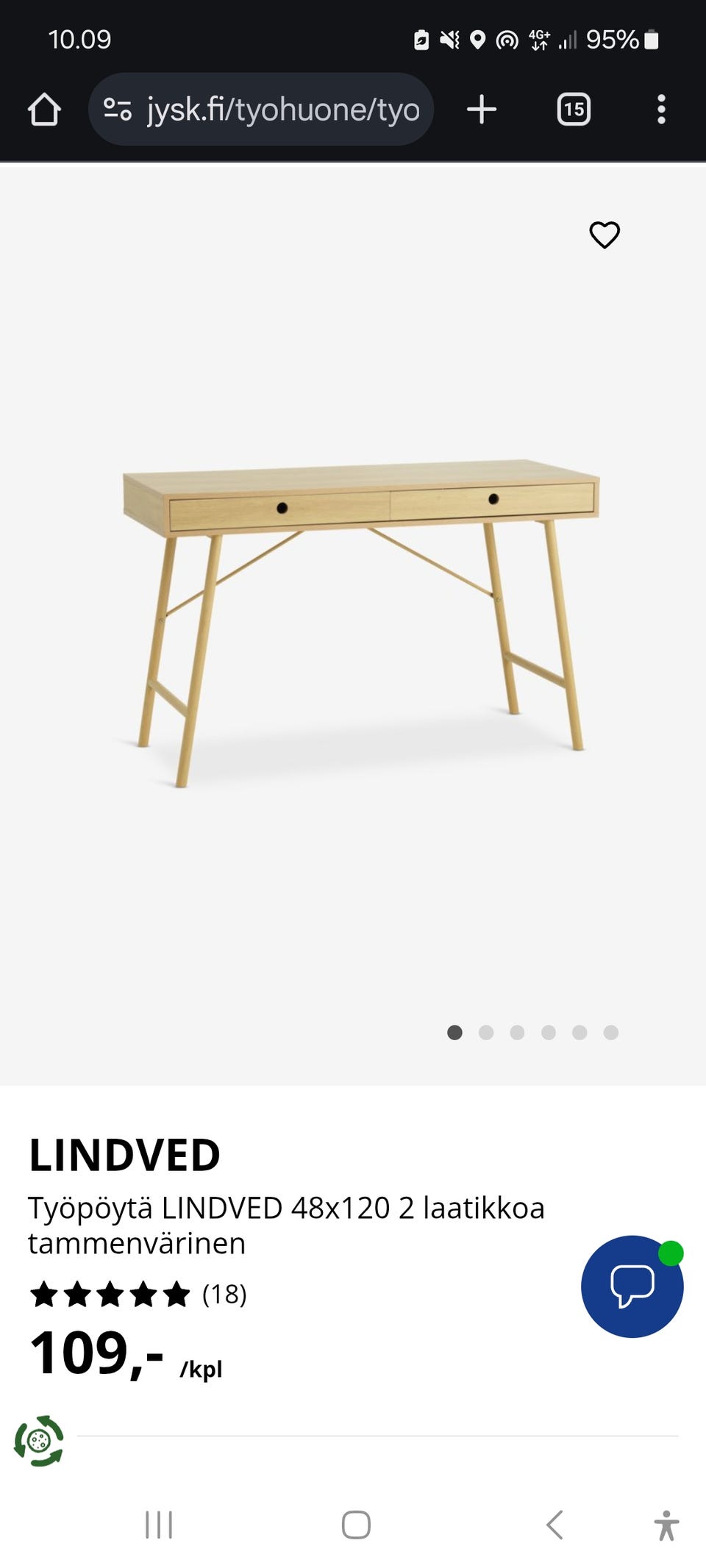Open a new browser tab

coord(482,110)
